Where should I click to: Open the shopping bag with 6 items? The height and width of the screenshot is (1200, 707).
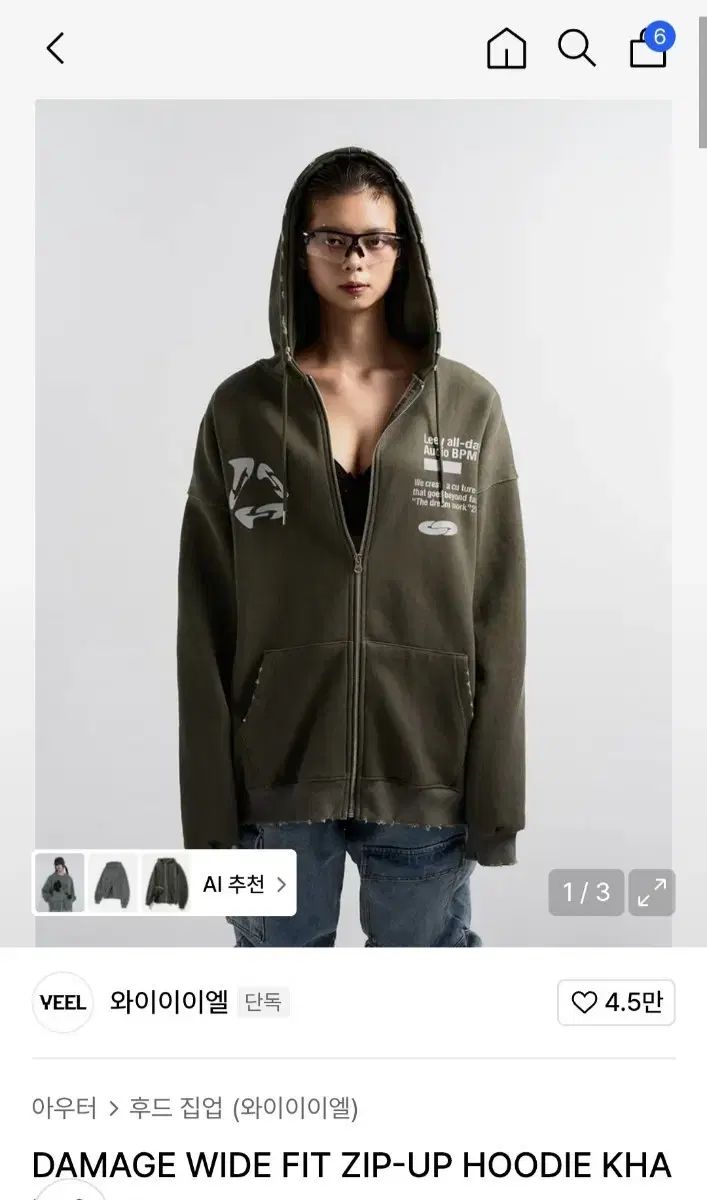coord(649,48)
